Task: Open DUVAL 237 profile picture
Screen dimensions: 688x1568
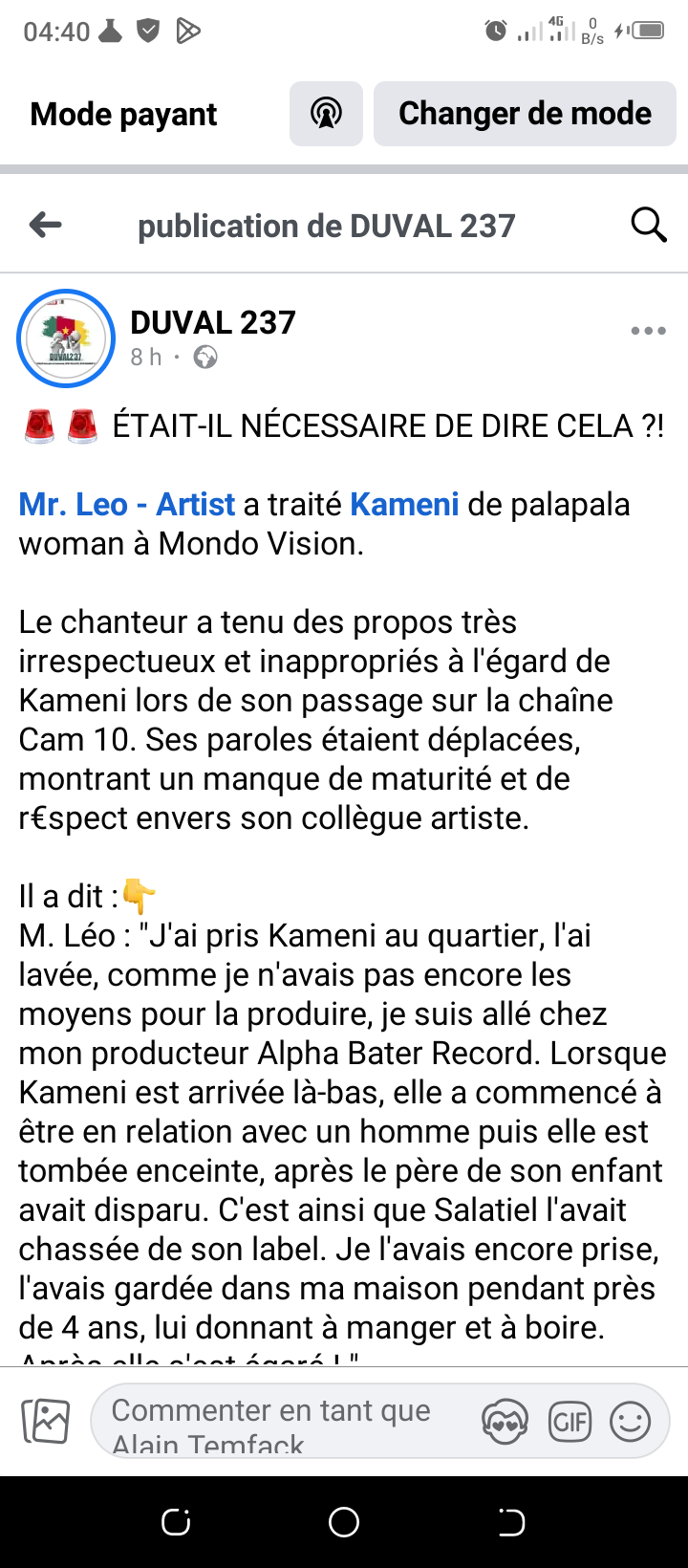Action: point(66,338)
